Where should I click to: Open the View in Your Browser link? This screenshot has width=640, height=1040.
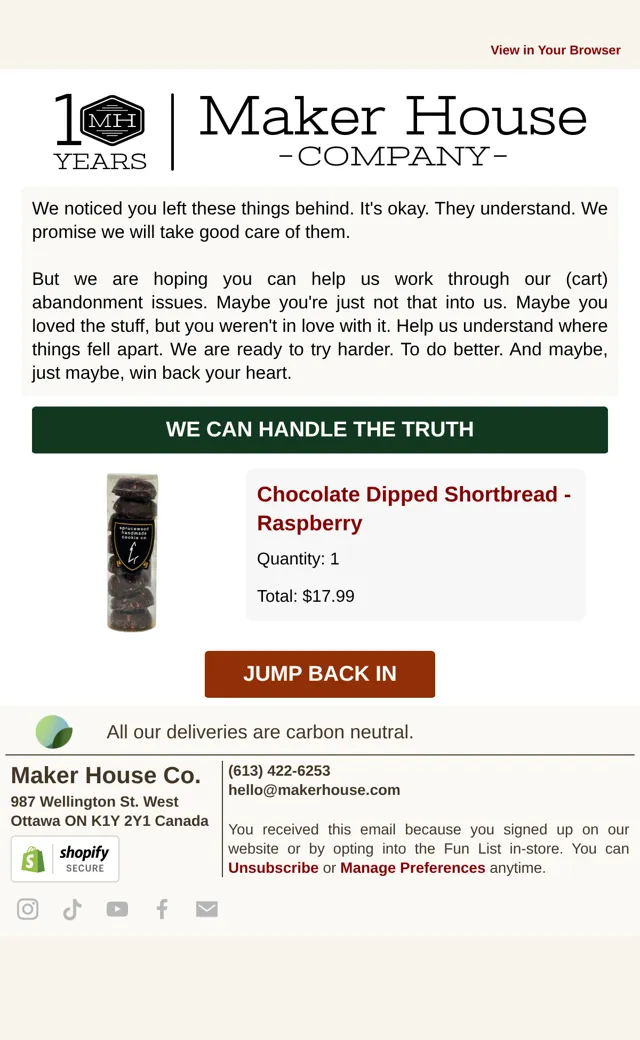pos(555,50)
